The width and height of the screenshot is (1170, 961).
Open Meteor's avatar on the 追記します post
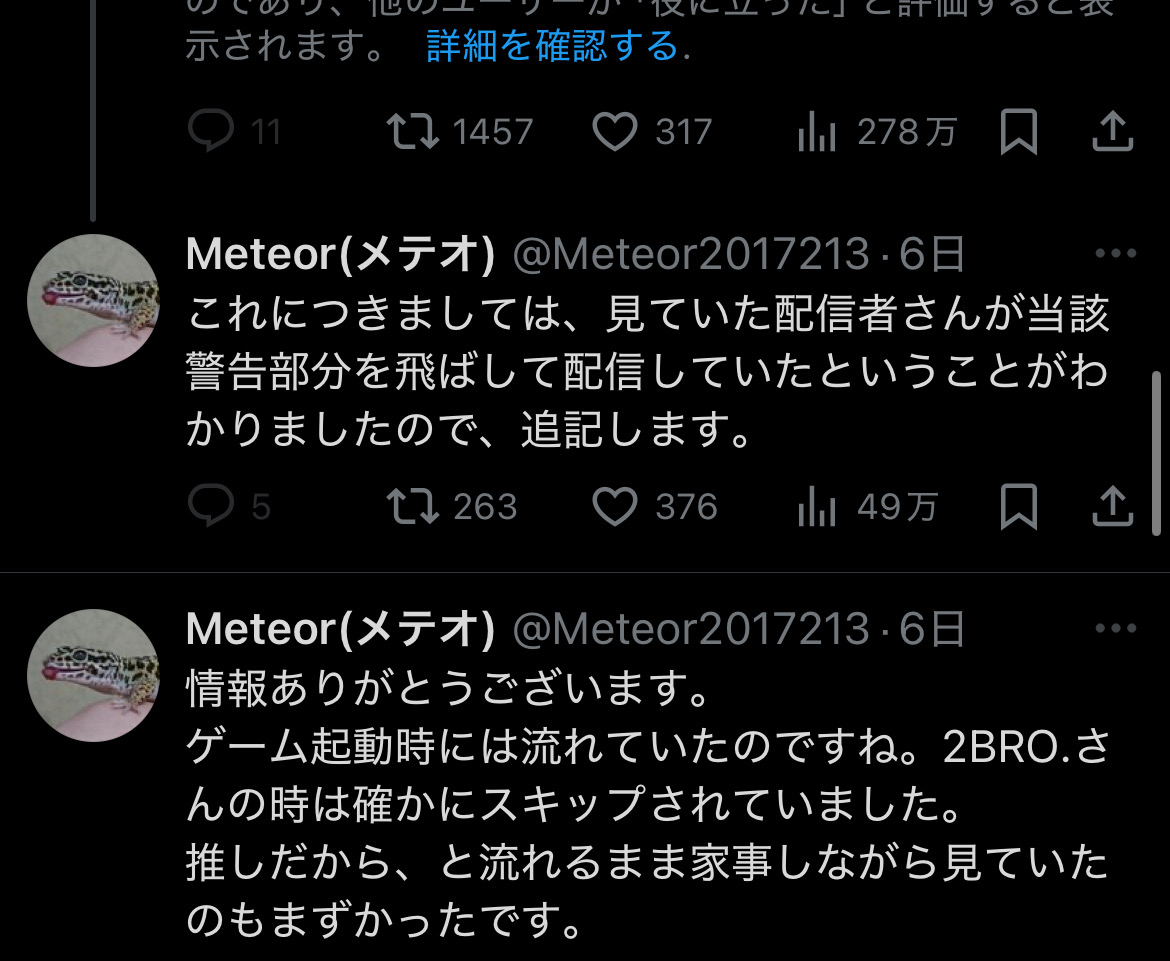coord(93,300)
